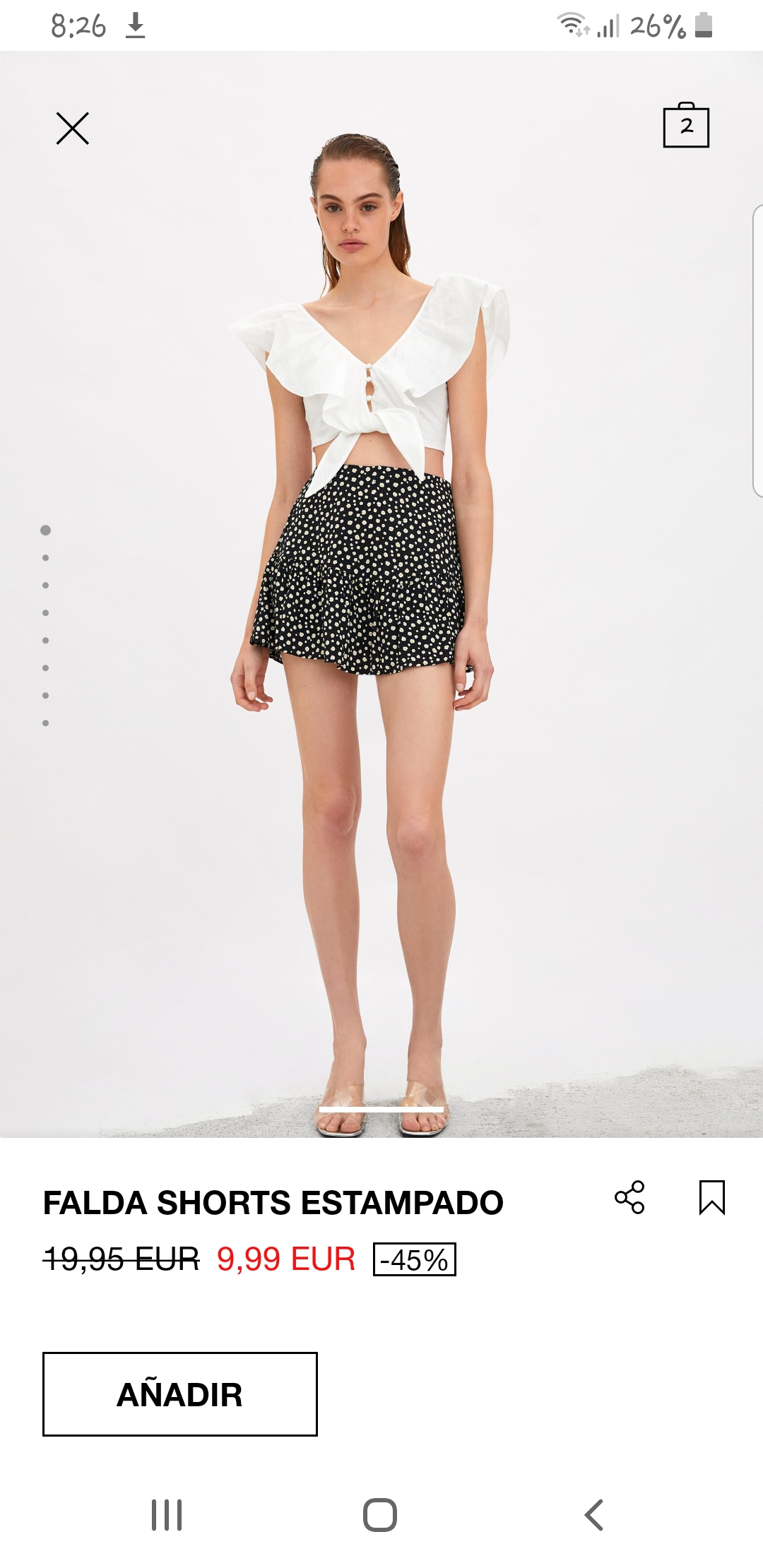Open the shopping bag with 2 items
This screenshot has width=763, height=1568.
[685, 126]
